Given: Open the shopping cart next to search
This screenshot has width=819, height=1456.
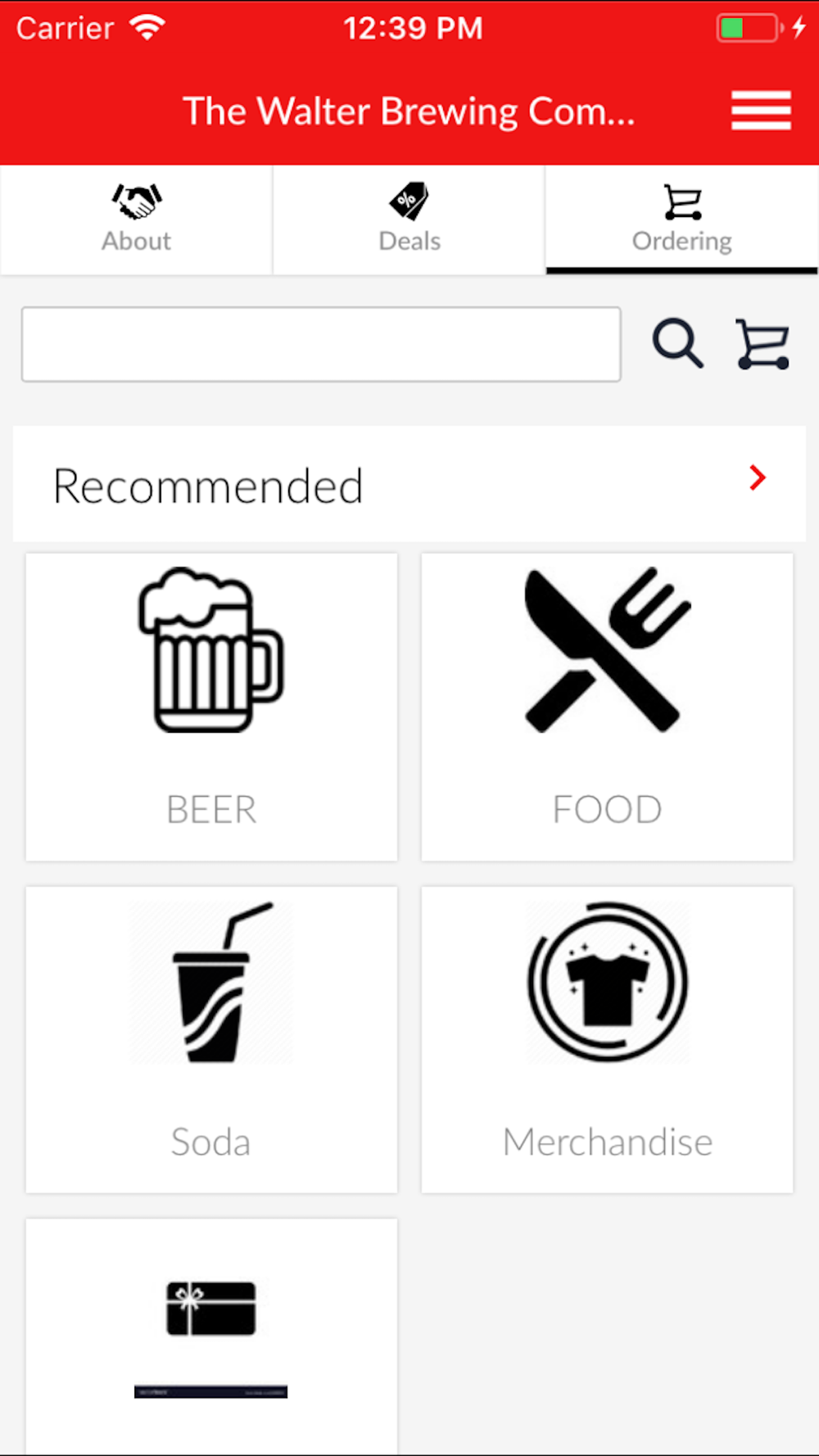Looking at the screenshot, I should tap(762, 344).
